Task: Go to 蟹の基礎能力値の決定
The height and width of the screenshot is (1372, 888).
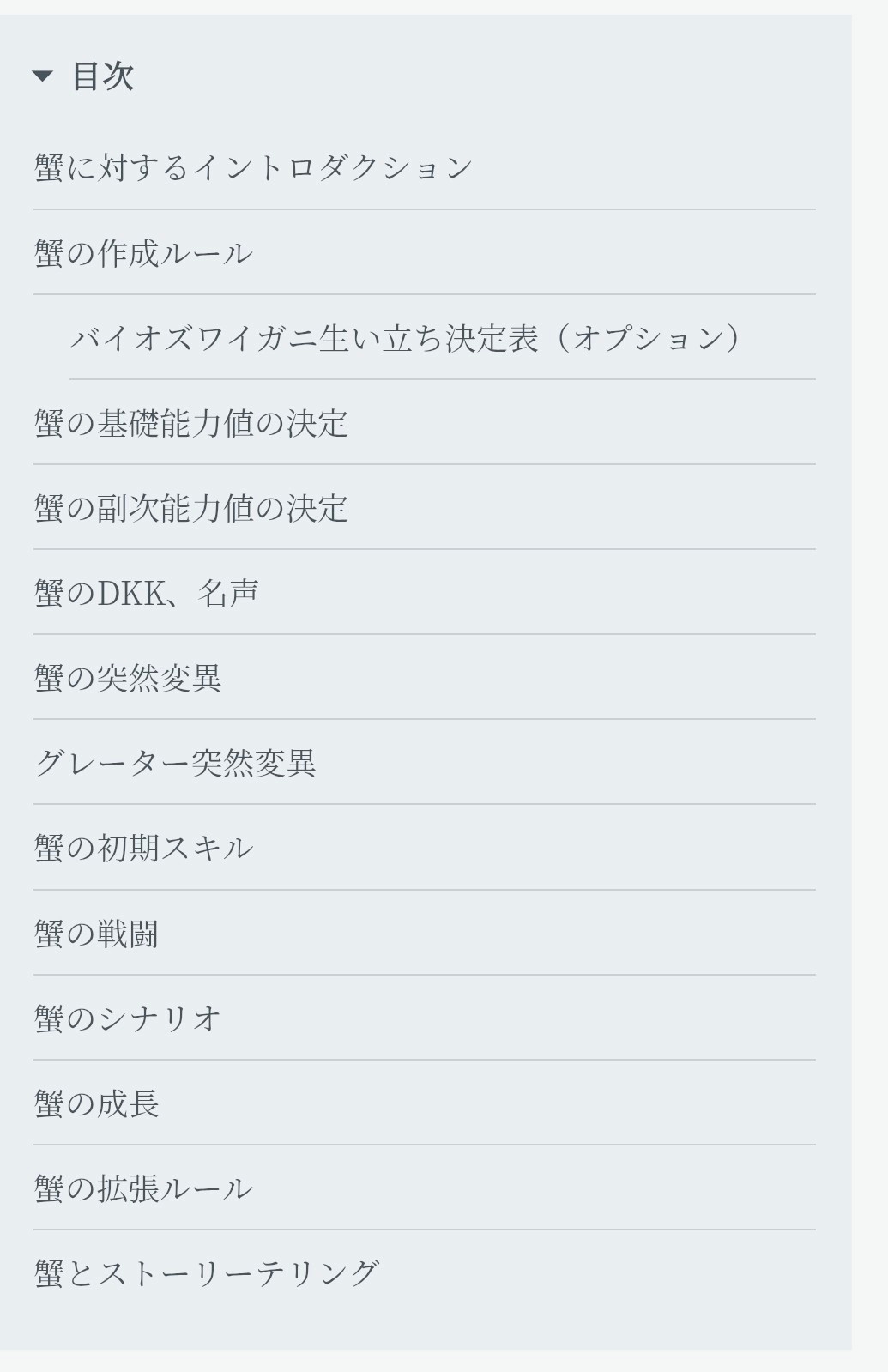Action: 190,423
